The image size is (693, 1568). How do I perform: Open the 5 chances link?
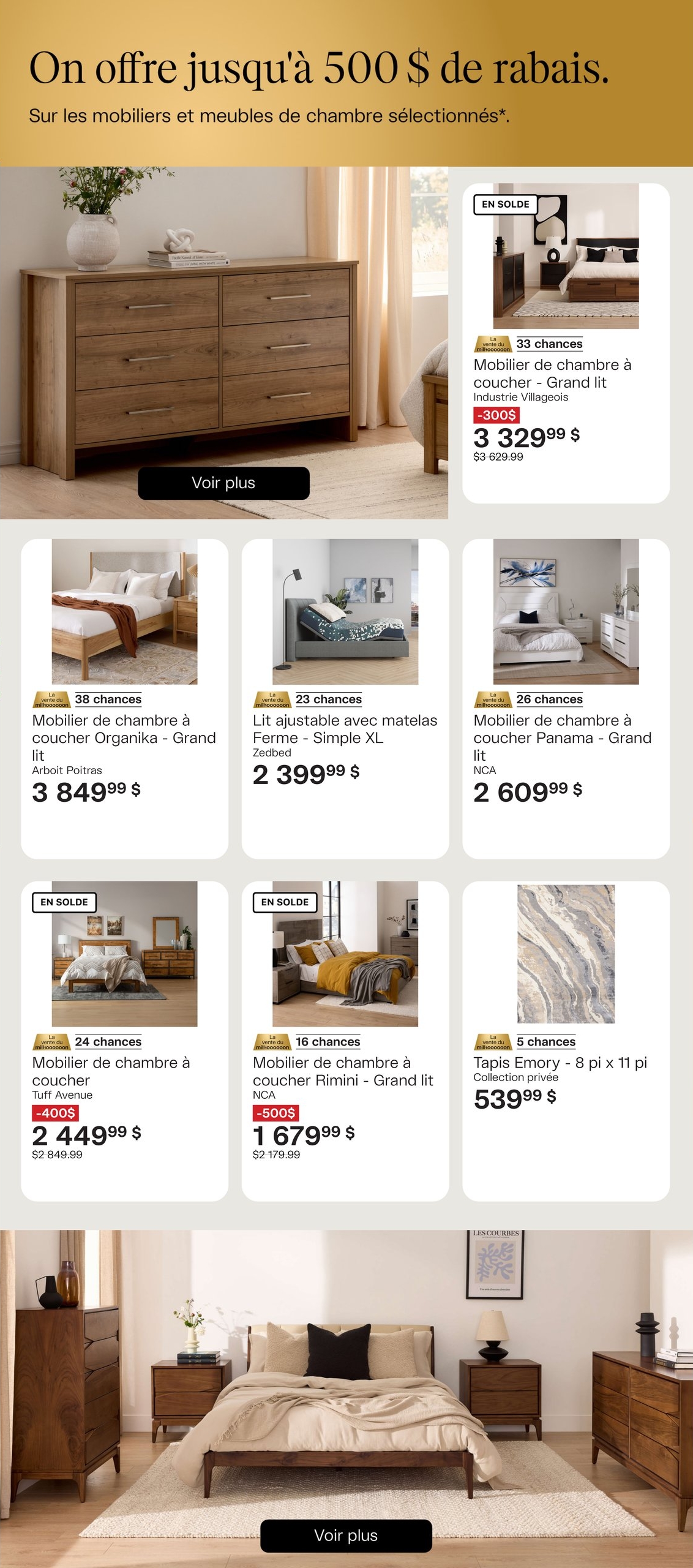pyautogui.click(x=545, y=1042)
